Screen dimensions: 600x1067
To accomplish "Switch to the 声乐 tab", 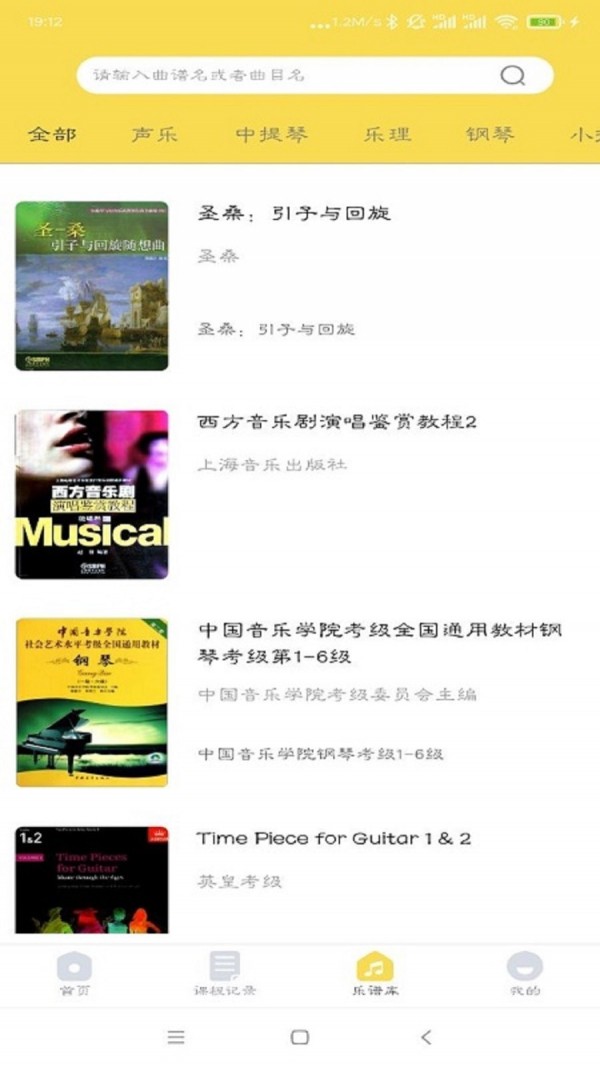I will pos(155,134).
